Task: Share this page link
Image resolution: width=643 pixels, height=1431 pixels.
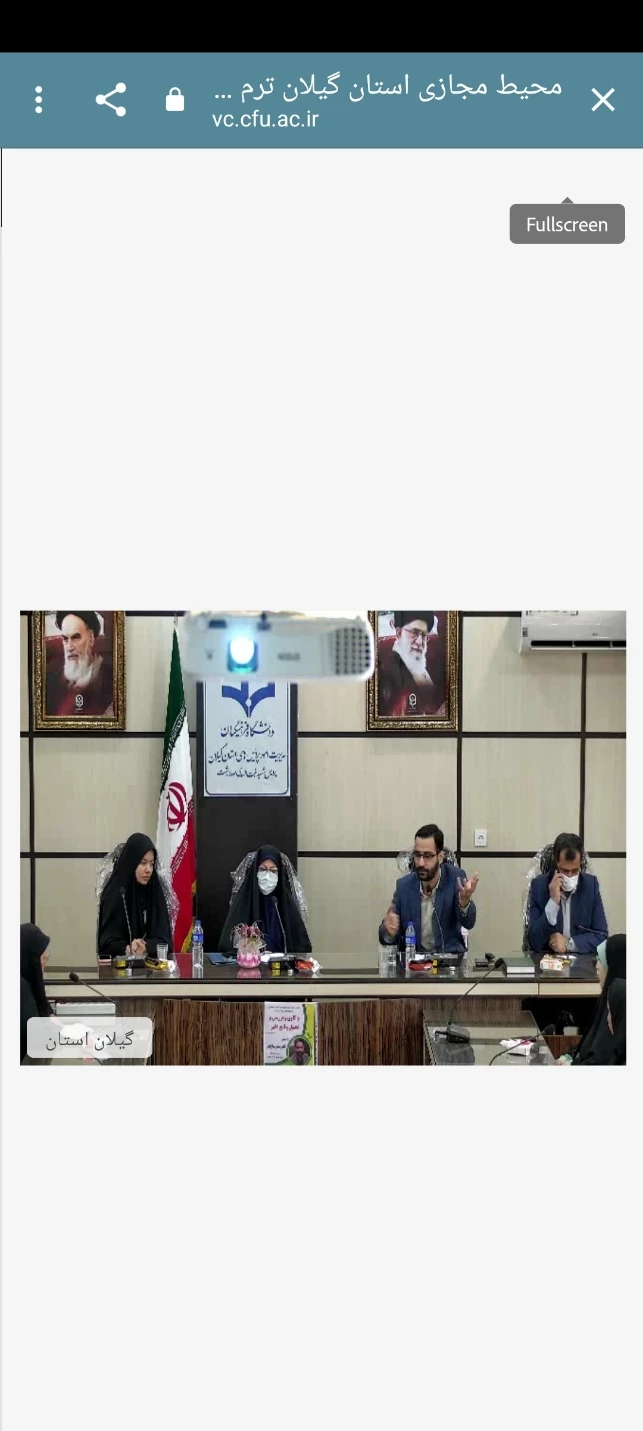Action: click(111, 100)
